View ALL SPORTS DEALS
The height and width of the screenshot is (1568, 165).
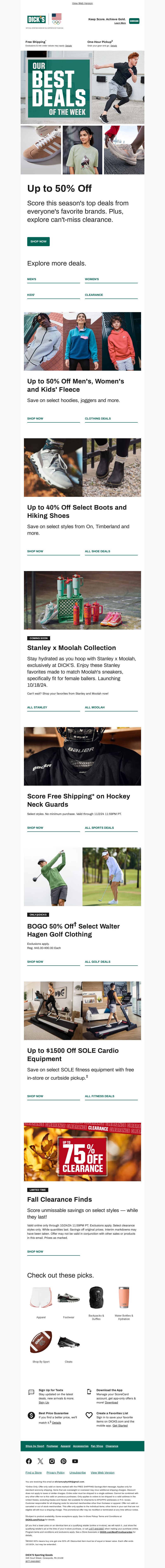[x=99, y=828]
